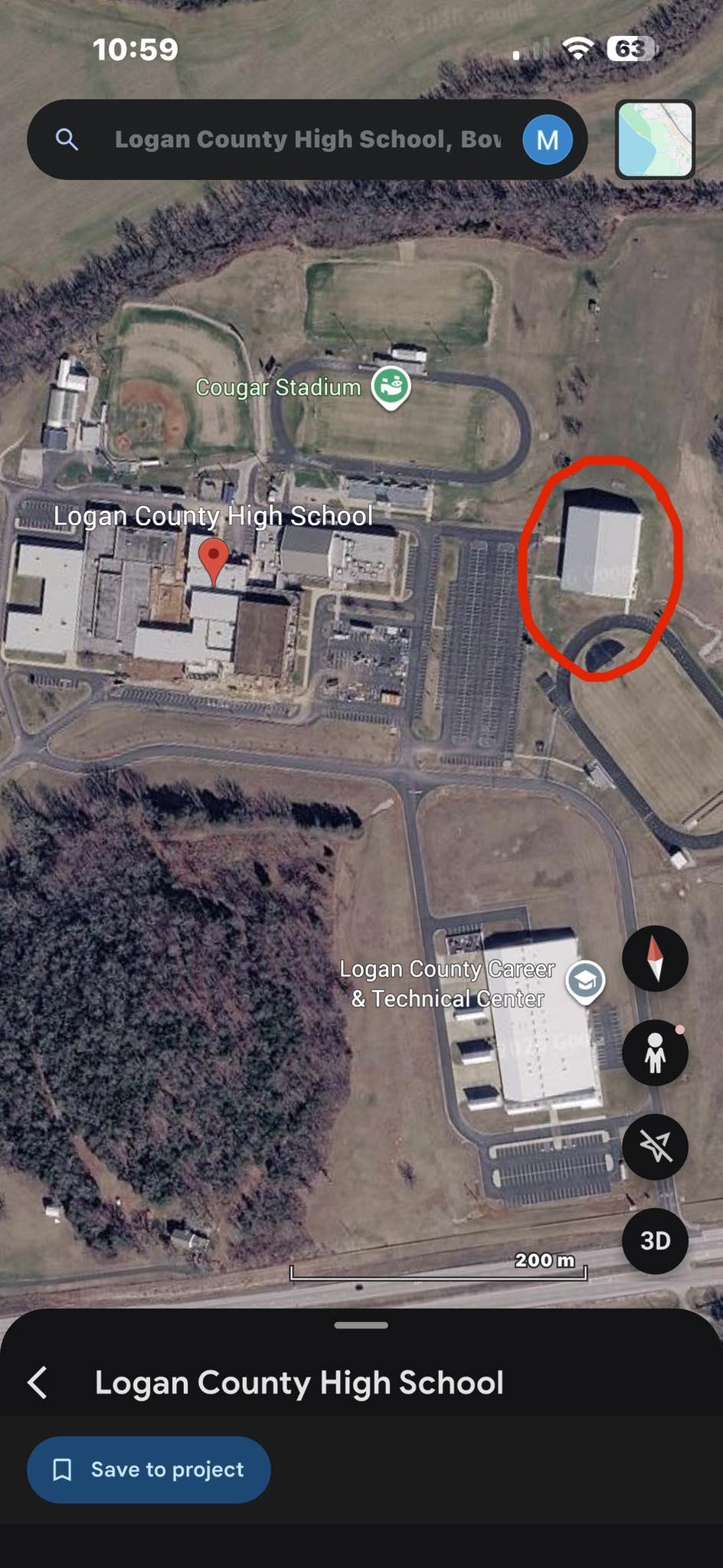Screen dimensions: 723x1568
Task: Tap the search field with Logan County High School
Action: (x=306, y=139)
